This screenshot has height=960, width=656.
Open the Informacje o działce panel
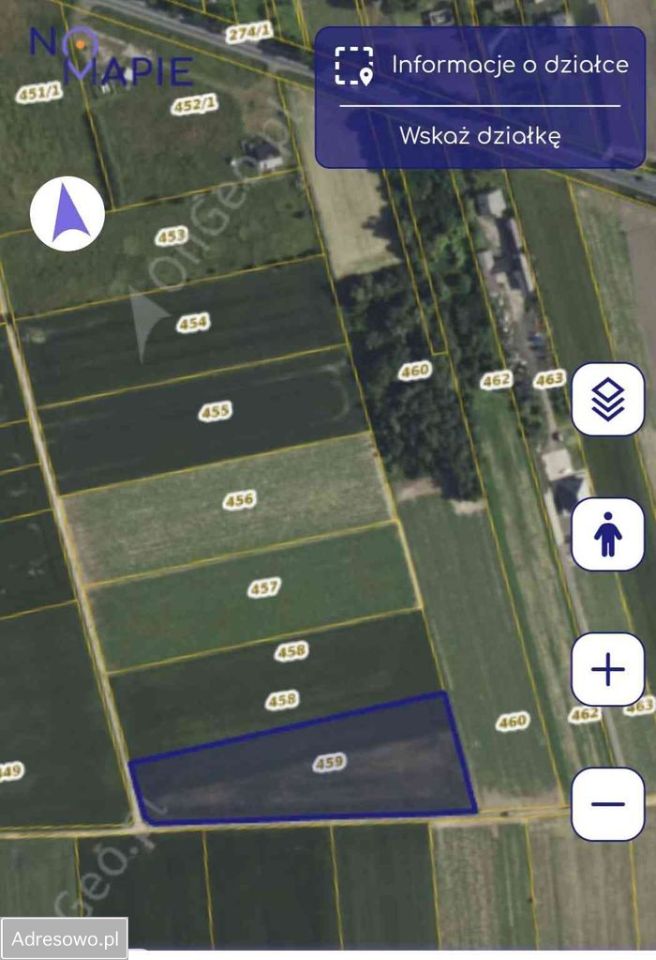[480, 65]
